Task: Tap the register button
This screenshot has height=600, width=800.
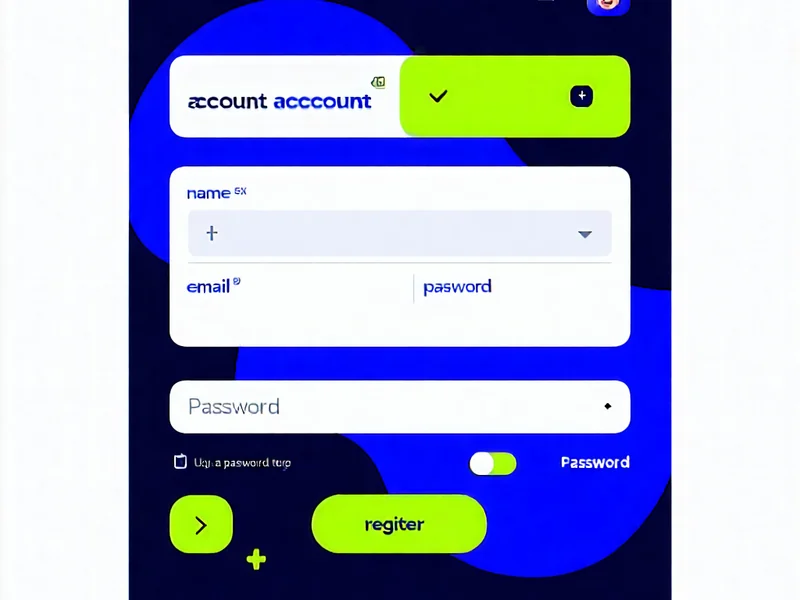Action: [x=398, y=524]
